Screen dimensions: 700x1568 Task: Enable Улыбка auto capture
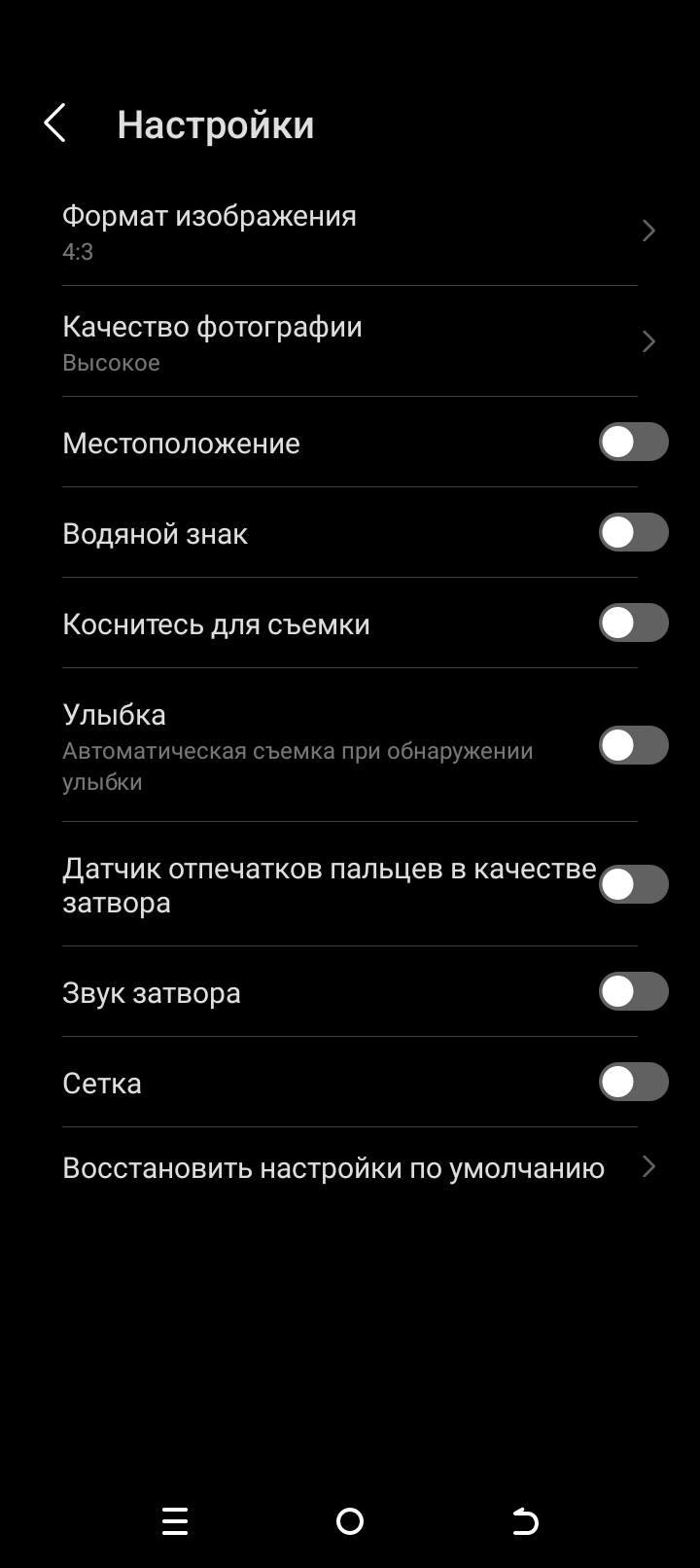(x=633, y=746)
